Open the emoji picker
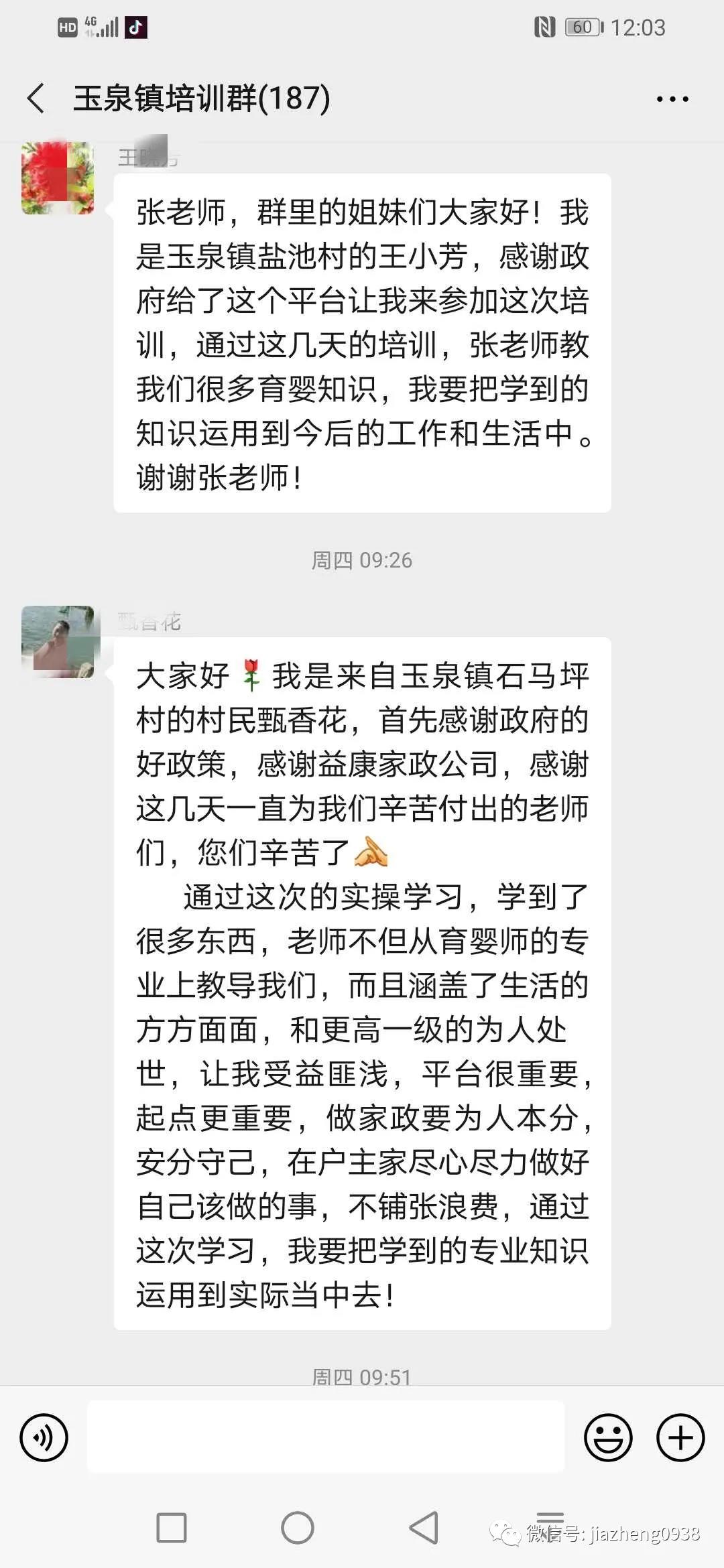Screen dimensions: 724x1568 (x=608, y=1438)
